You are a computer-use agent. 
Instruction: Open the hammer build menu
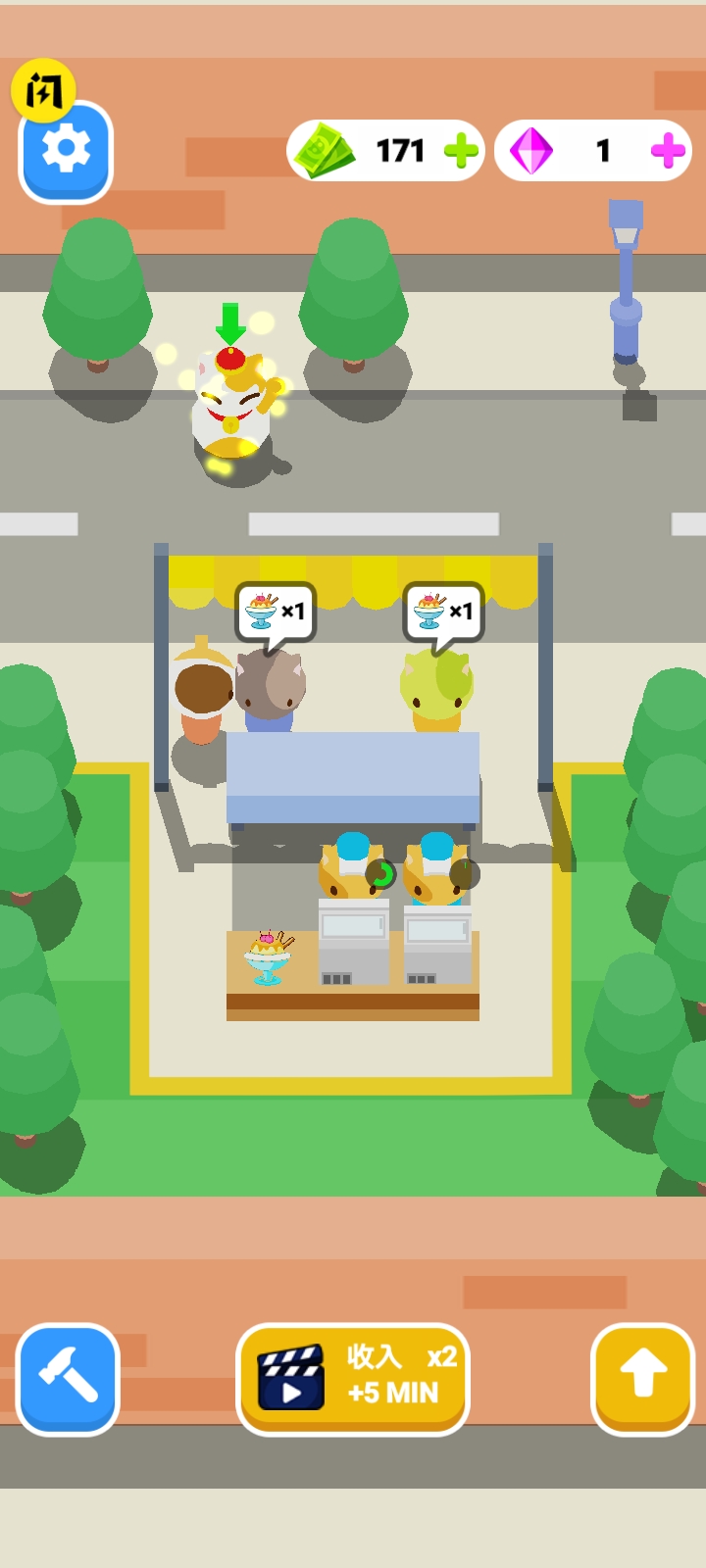(x=68, y=1378)
